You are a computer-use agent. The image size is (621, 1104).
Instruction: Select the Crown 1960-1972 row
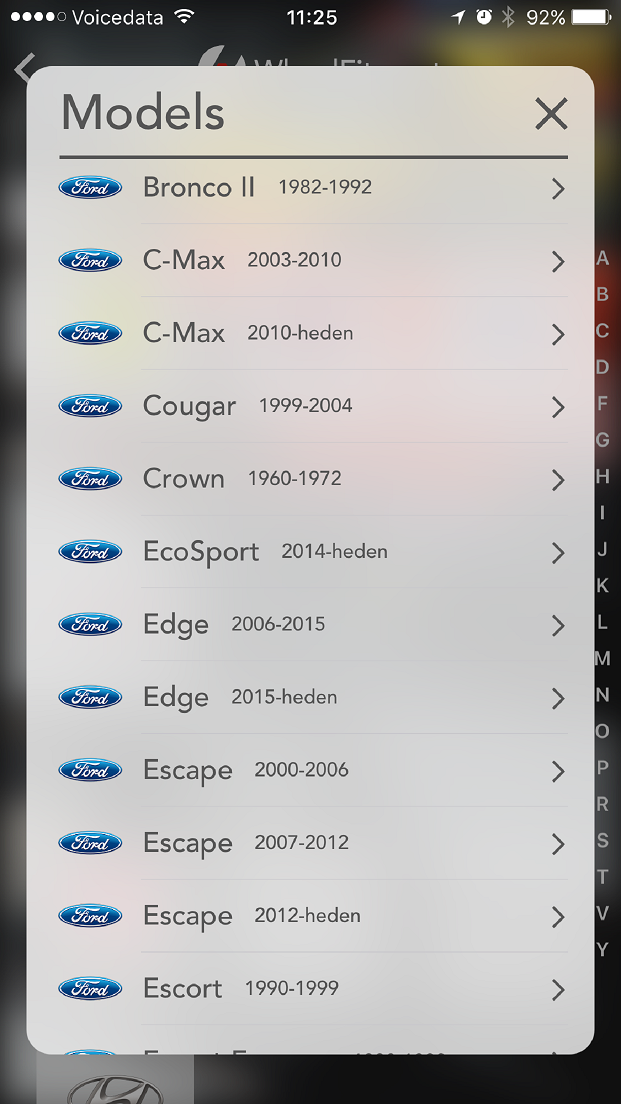312,479
